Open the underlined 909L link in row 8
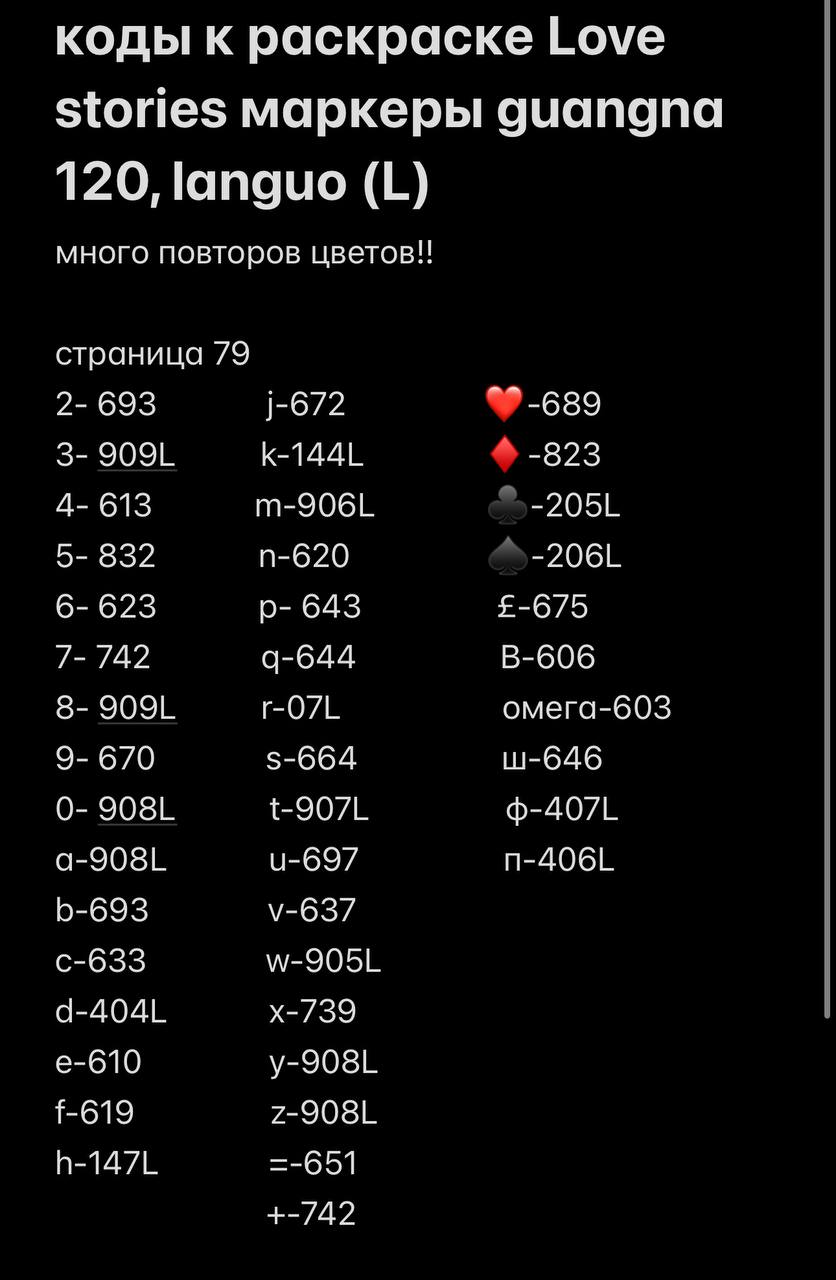The width and height of the screenshot is (836, 1280). coord(137,708)
